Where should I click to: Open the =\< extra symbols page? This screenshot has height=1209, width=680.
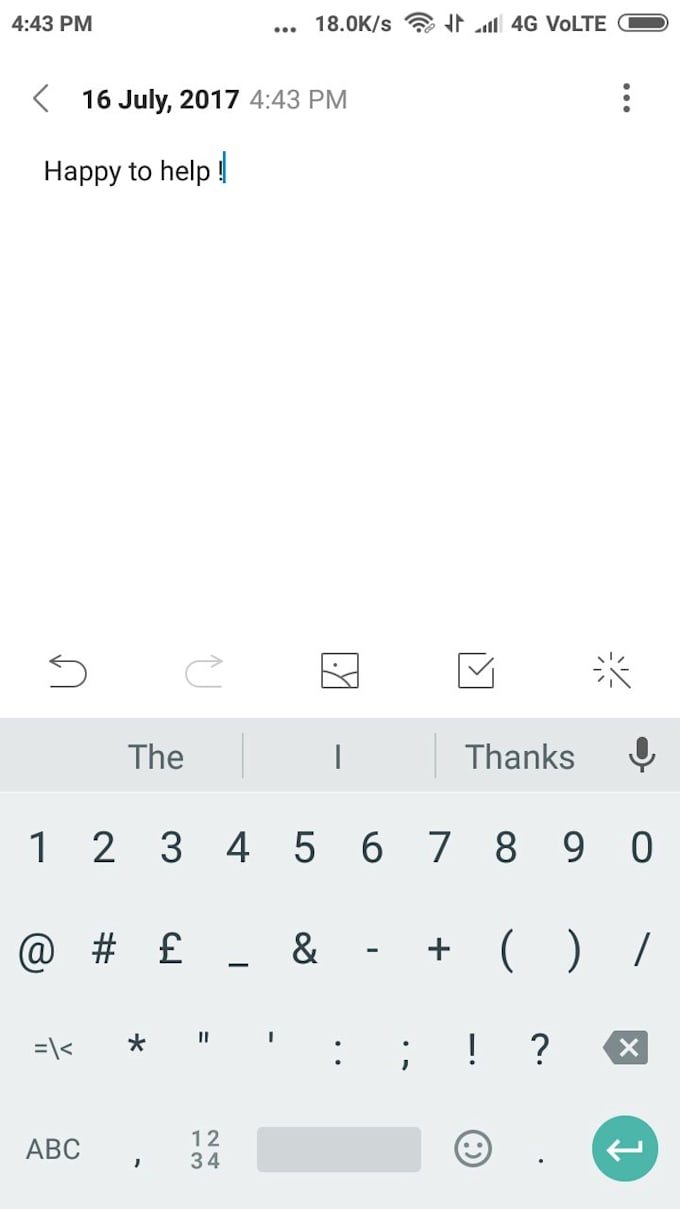(x=53, y=1048)
